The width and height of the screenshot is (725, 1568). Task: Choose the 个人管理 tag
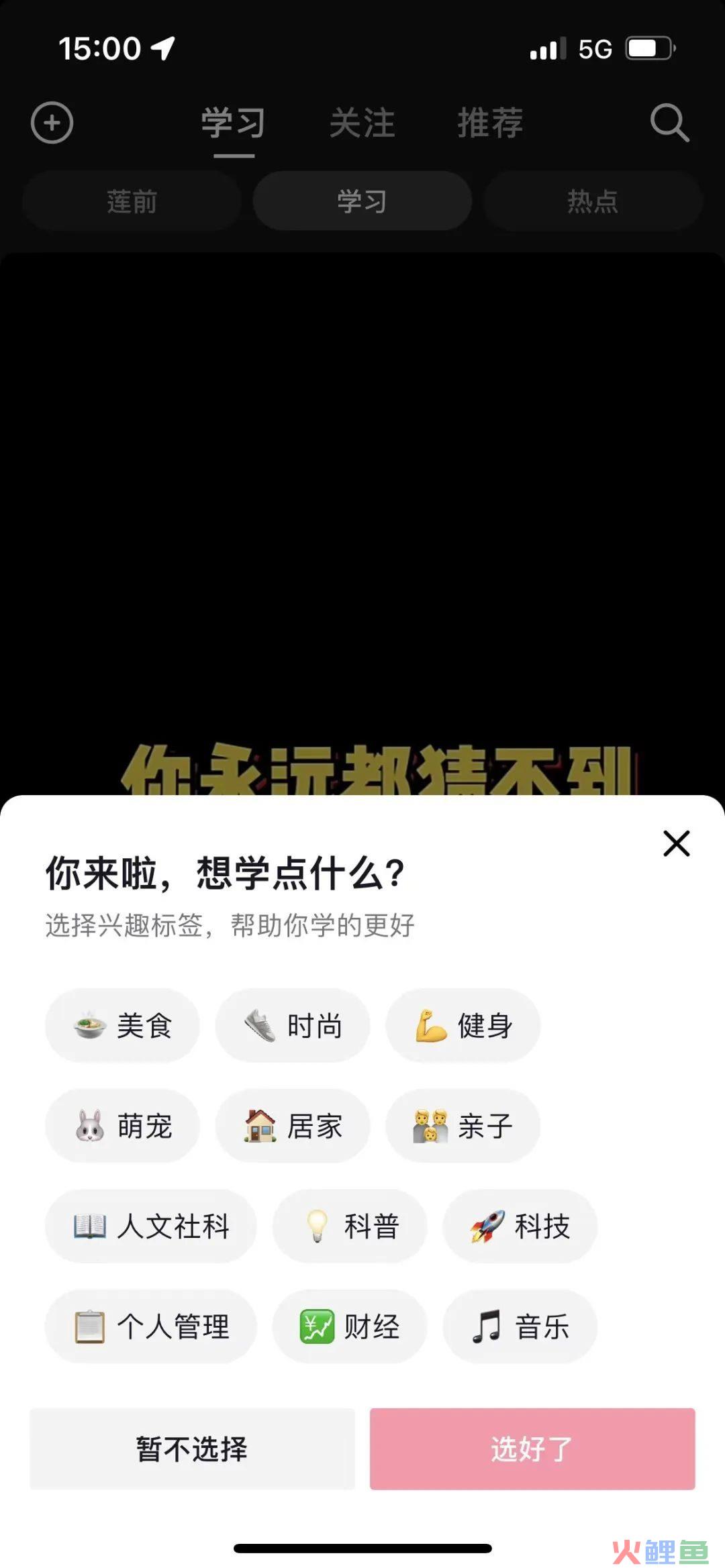click(x=151, y=1326)
